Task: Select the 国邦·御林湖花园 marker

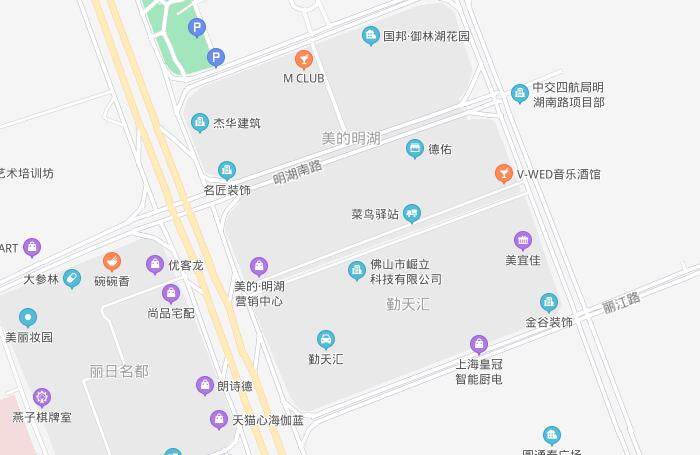Action: coord(371,36)
